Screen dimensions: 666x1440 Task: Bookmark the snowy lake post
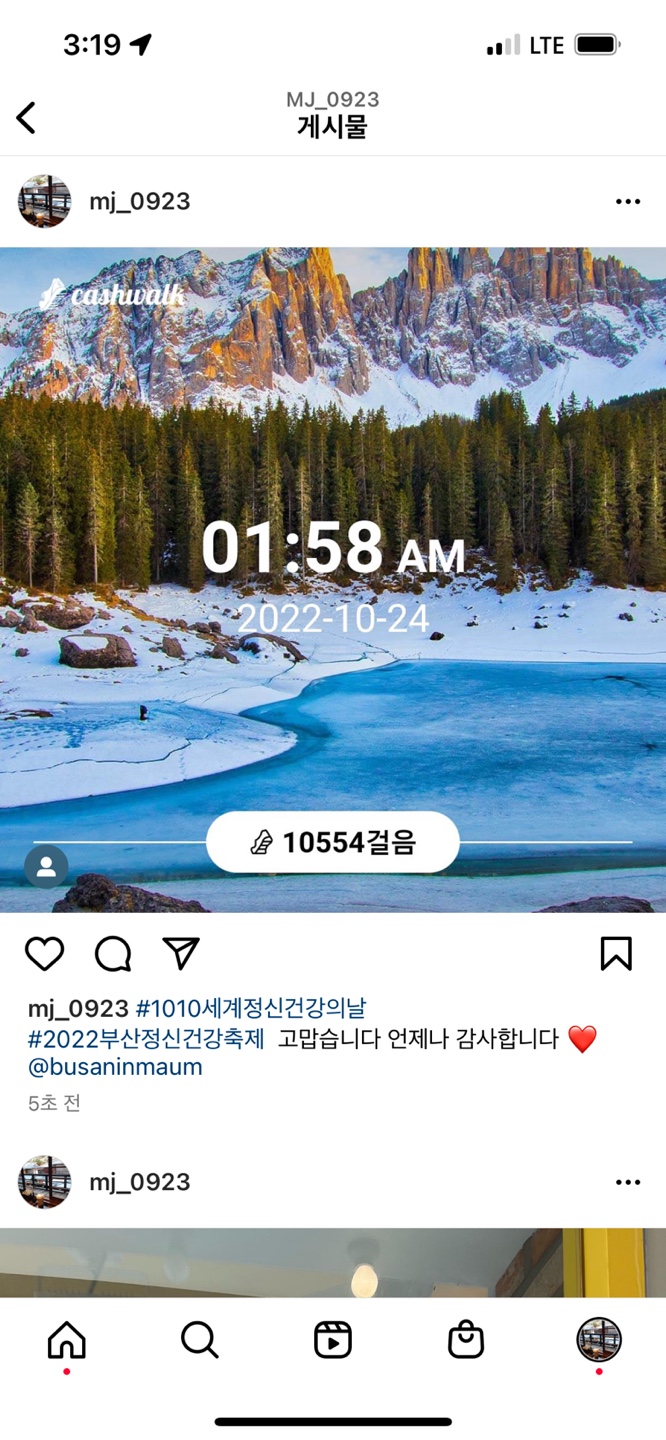point(616,954)
